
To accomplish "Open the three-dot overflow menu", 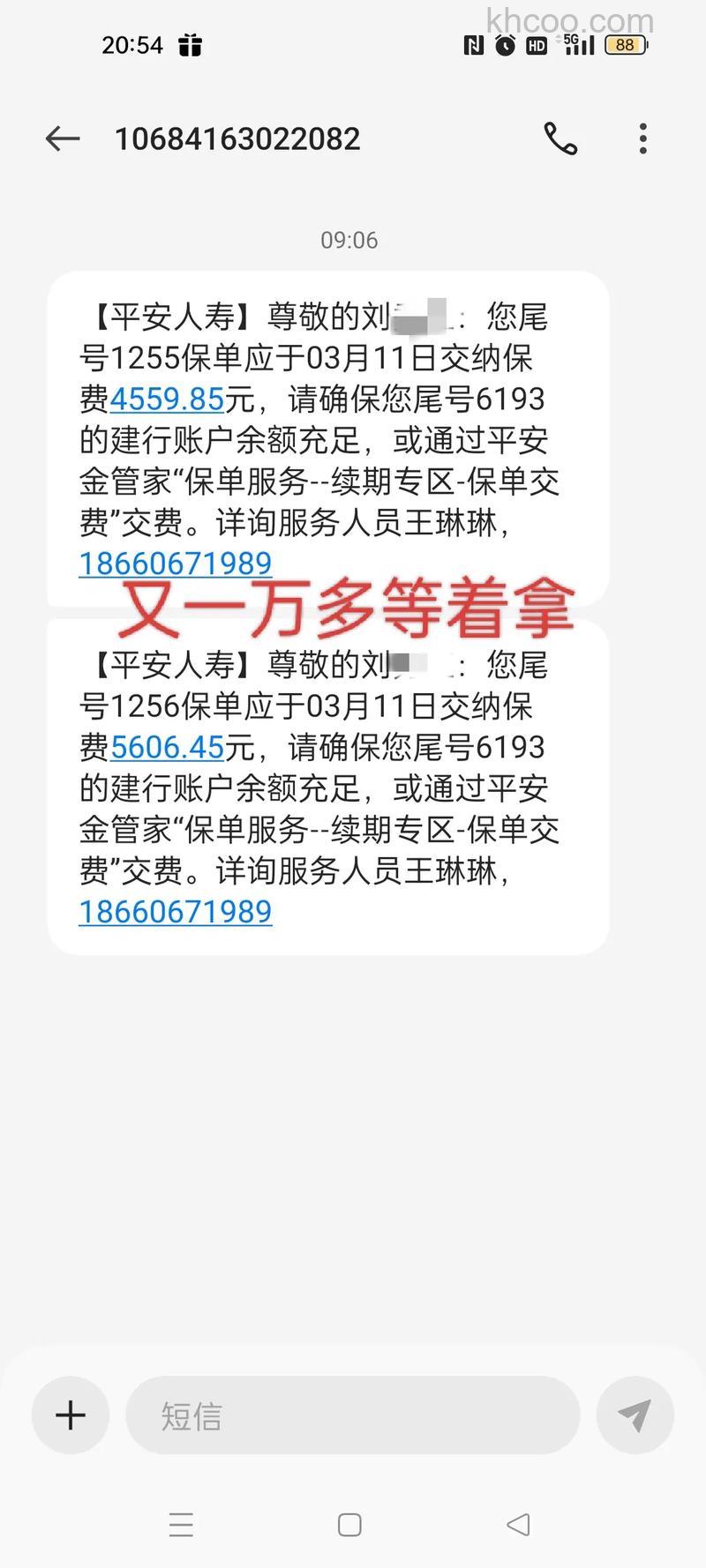I will [x=642, y=138].
